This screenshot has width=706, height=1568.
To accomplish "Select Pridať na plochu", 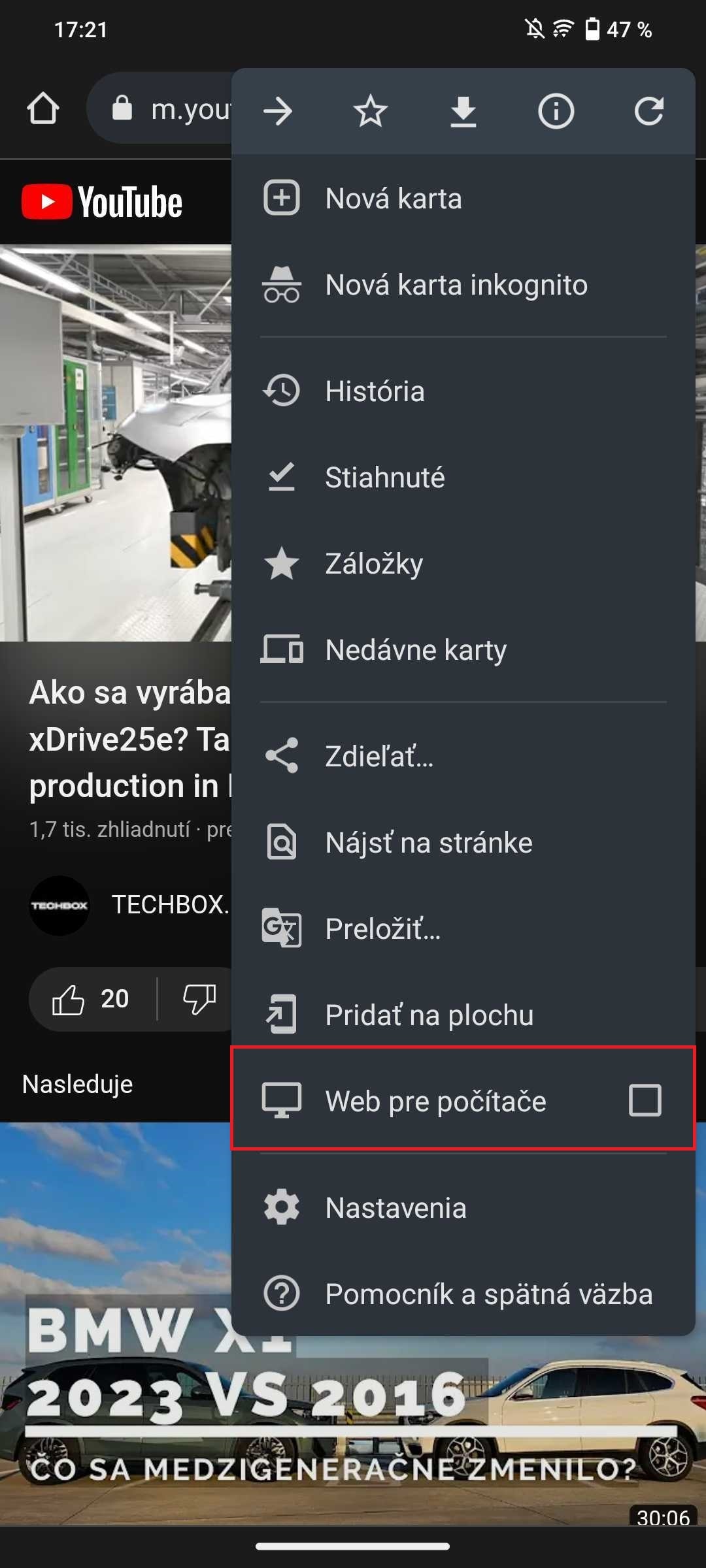I will [x=429, y=1015].
